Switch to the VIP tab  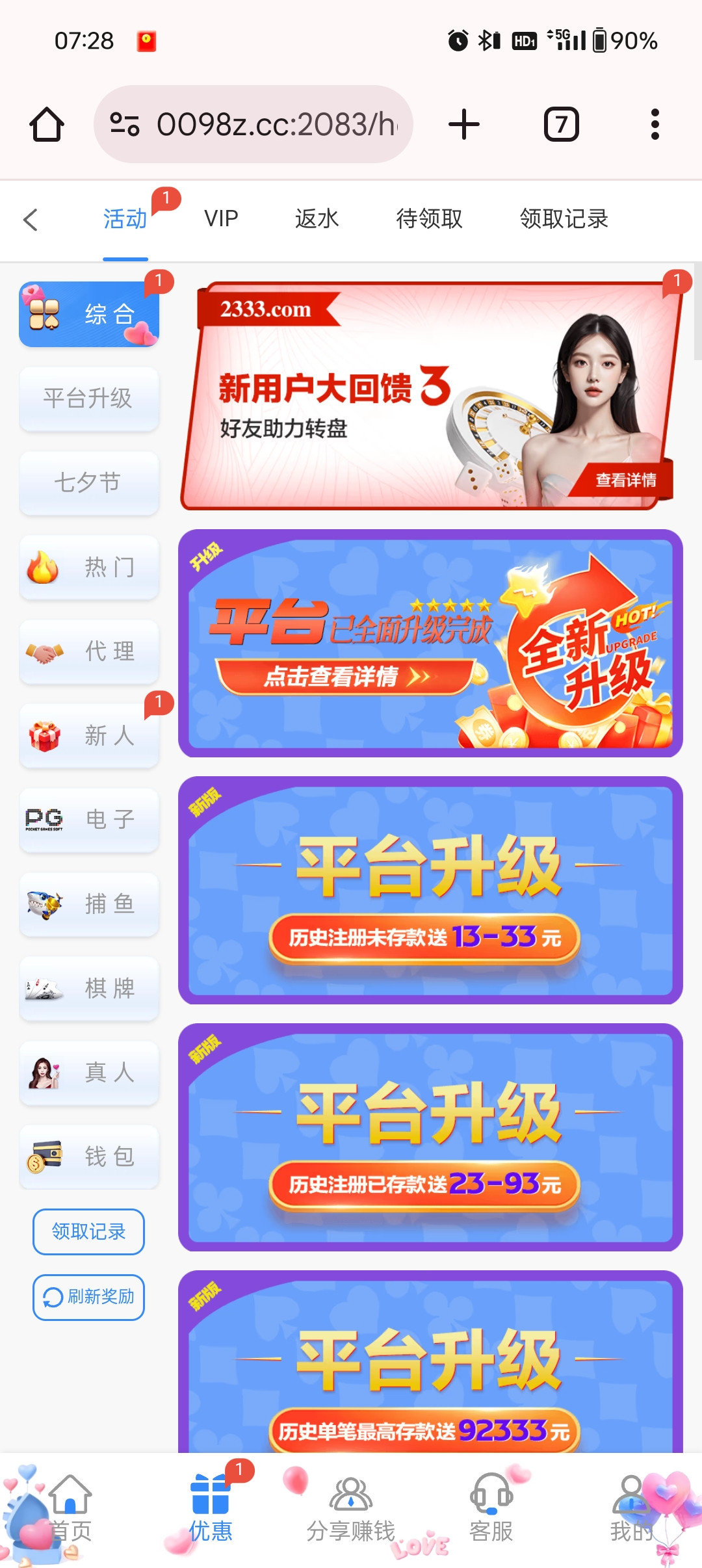pyautogui.click(x=221, y=219)
